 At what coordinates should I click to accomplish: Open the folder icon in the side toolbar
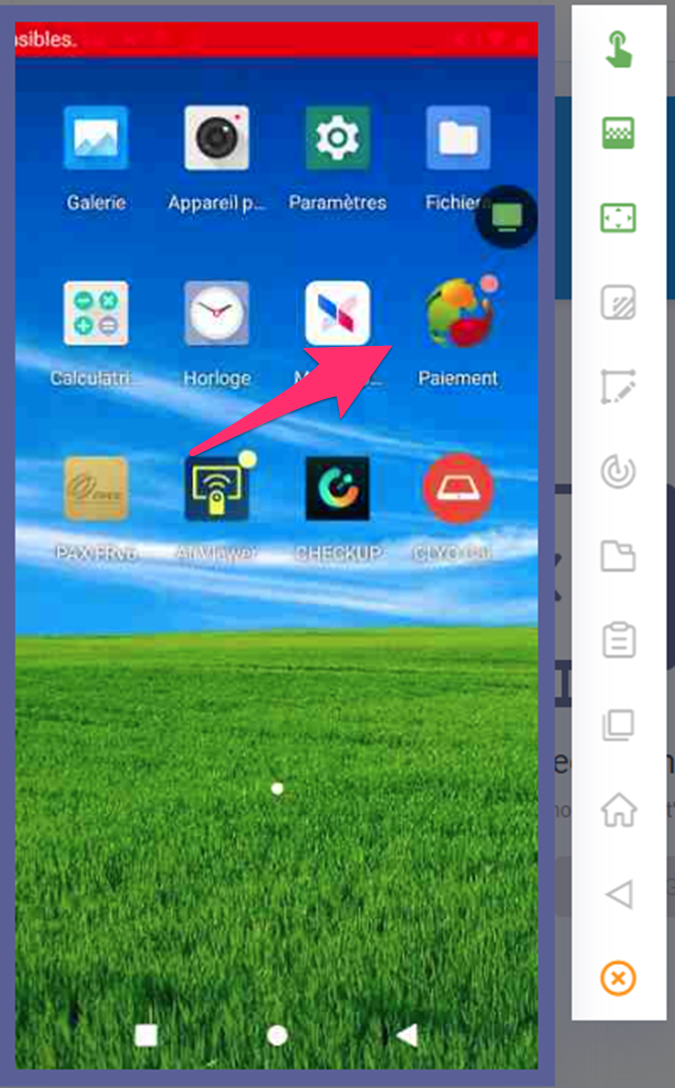click(x=619, y=555)
